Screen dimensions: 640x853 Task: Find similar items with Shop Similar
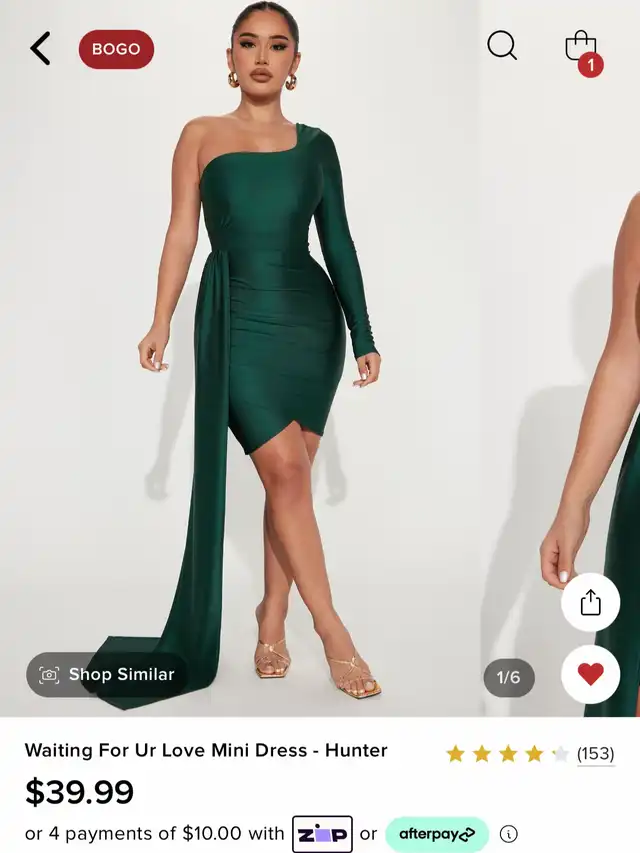click(x=107, y=675)
